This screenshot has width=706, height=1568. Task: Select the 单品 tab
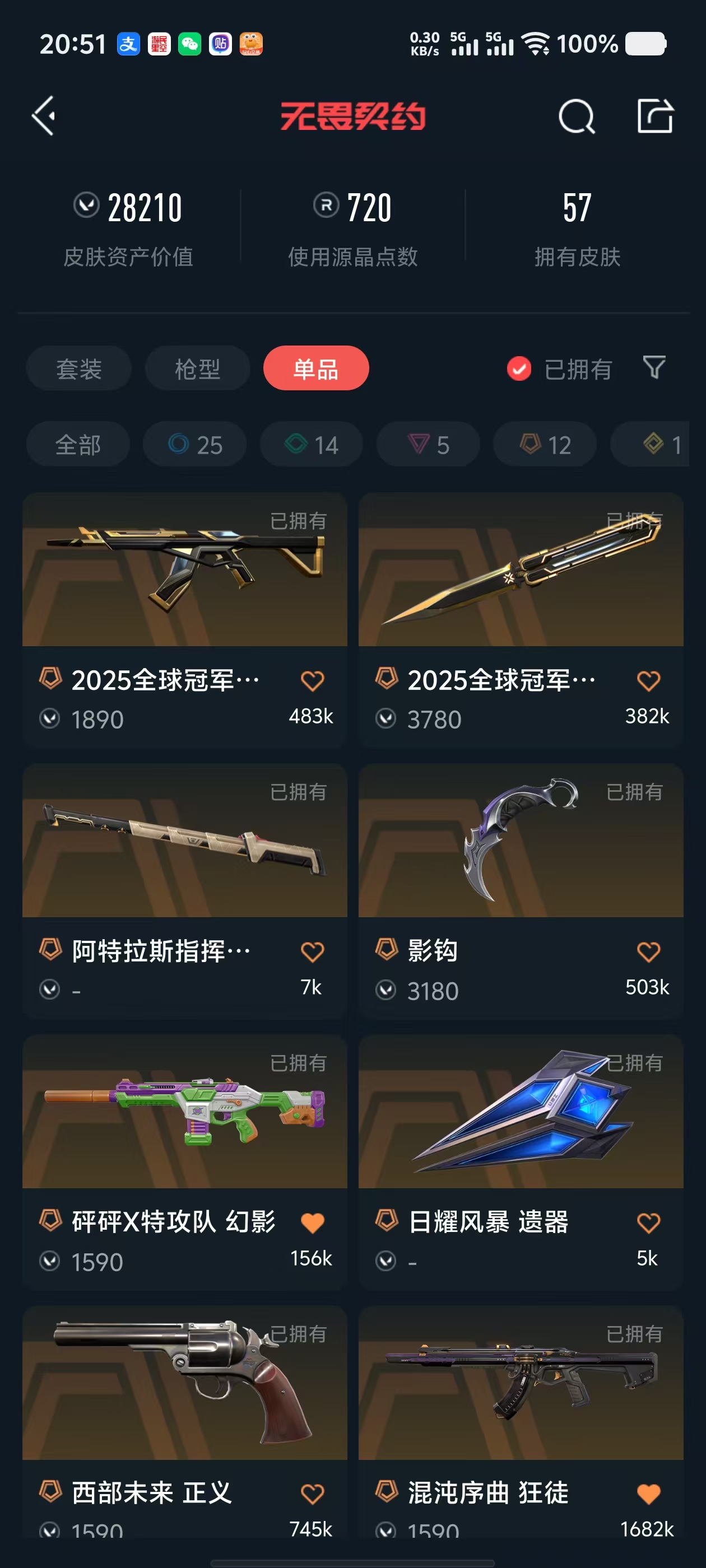[316, 368]
